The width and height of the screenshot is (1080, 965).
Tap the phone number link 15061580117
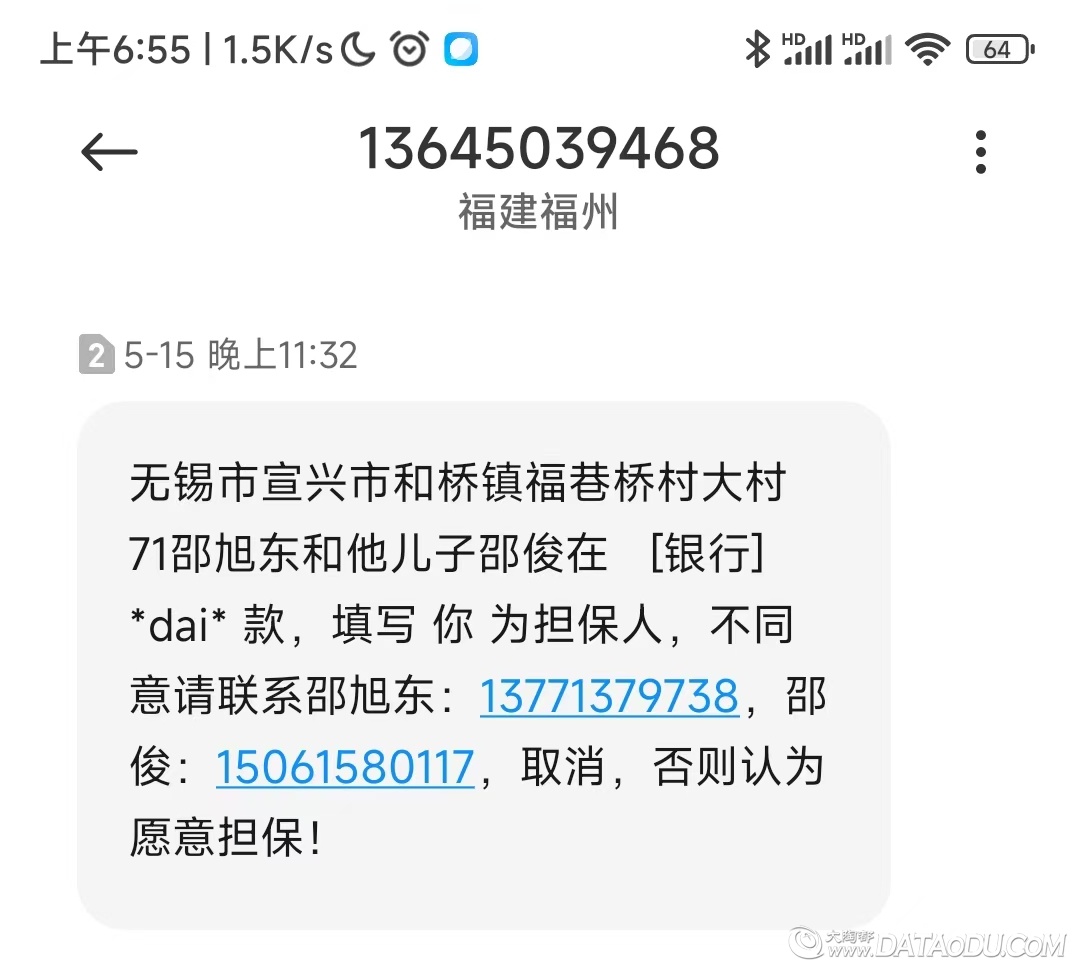(345, 768)
